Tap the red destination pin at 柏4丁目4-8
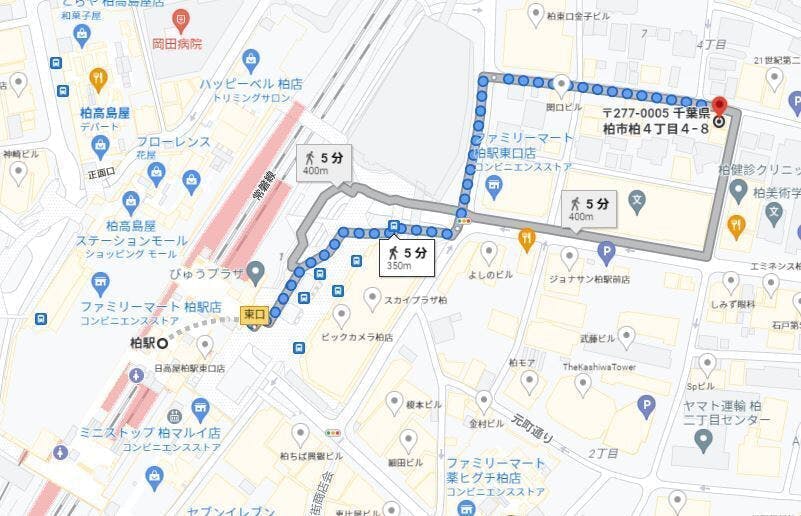The height and width of the screenshot is (516, 801). (719, 107)
